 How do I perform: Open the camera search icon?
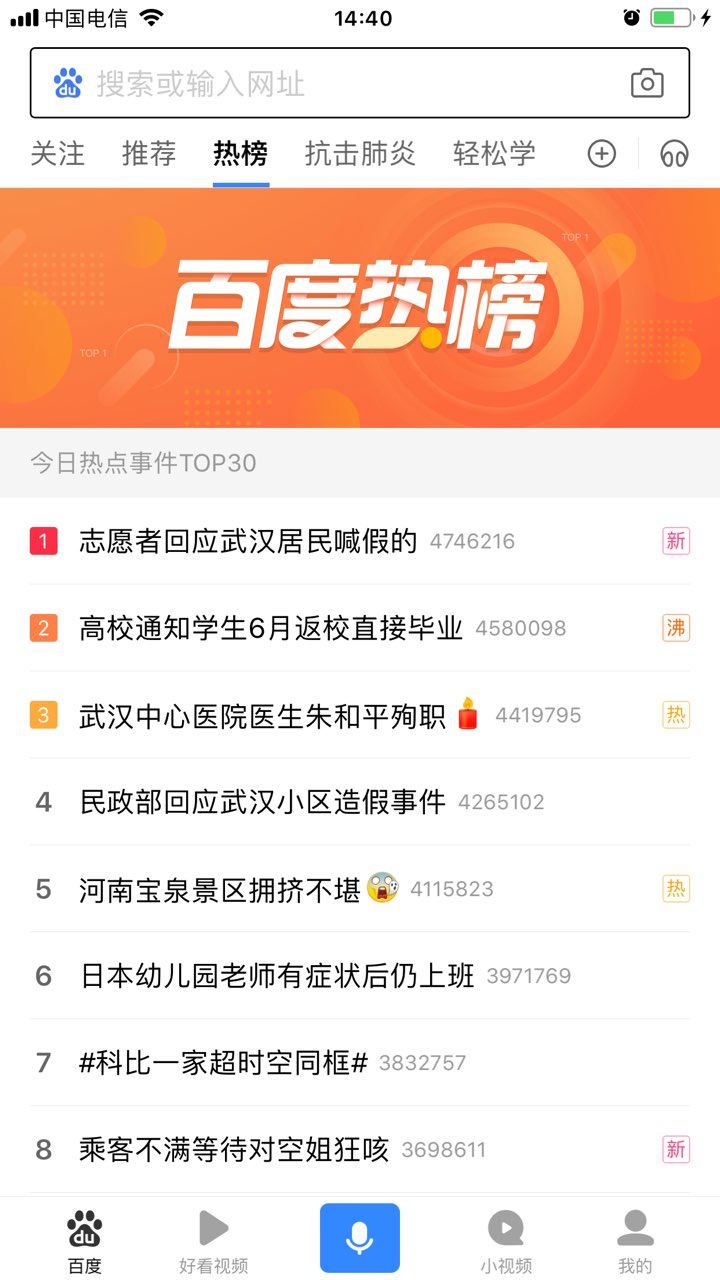647,83
